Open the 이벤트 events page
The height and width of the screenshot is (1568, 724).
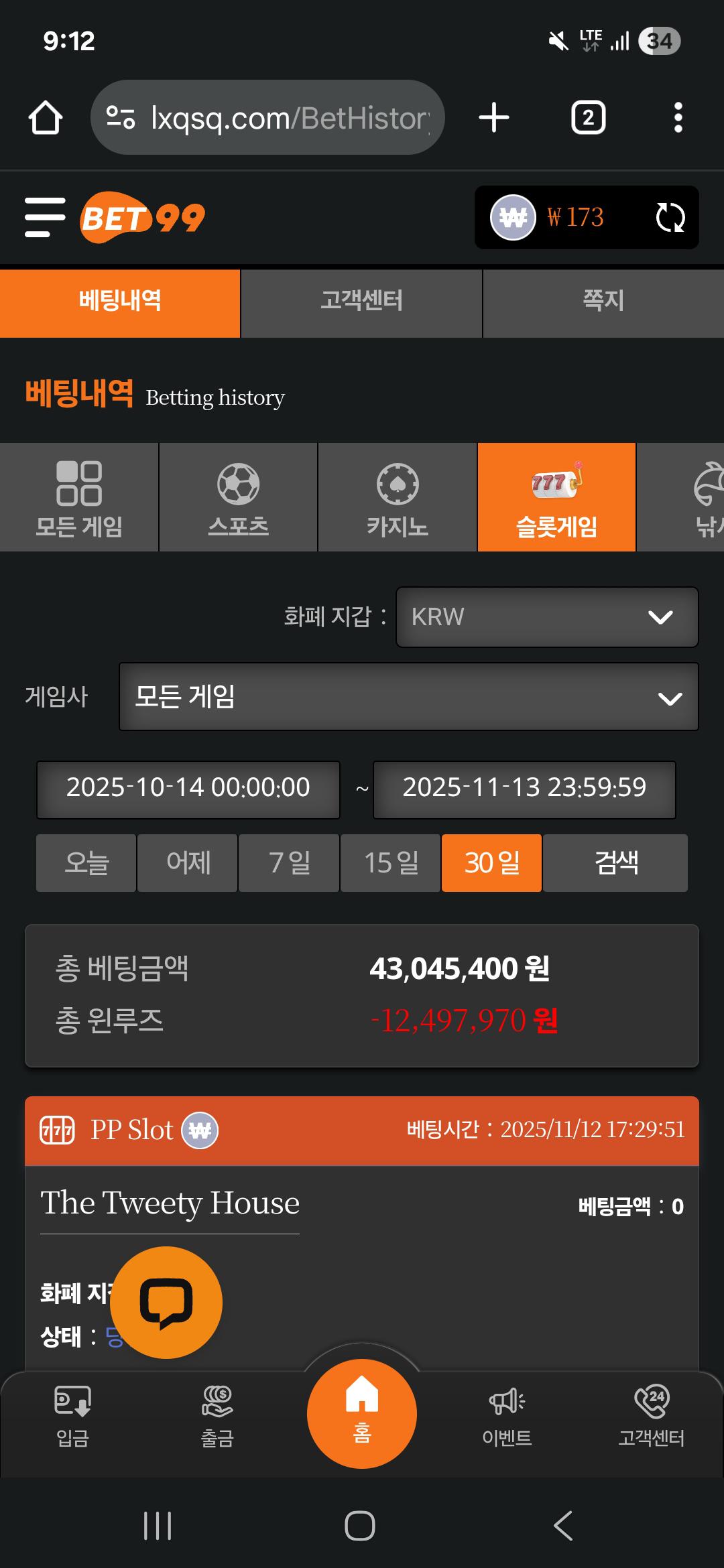click(507, 1414)
